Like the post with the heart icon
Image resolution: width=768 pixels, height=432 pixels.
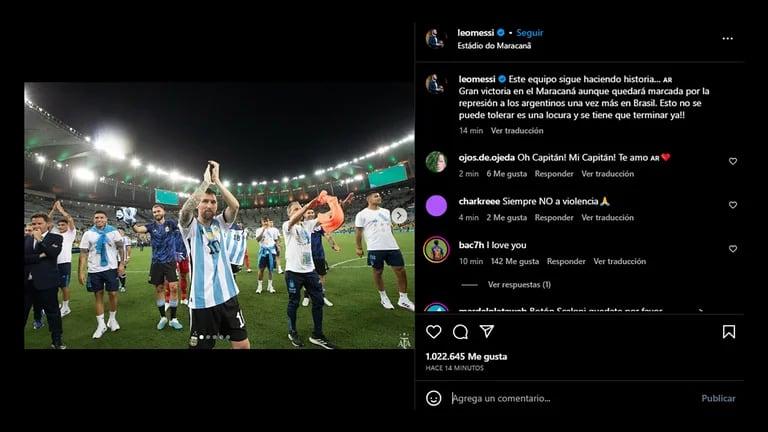[434, 331]
